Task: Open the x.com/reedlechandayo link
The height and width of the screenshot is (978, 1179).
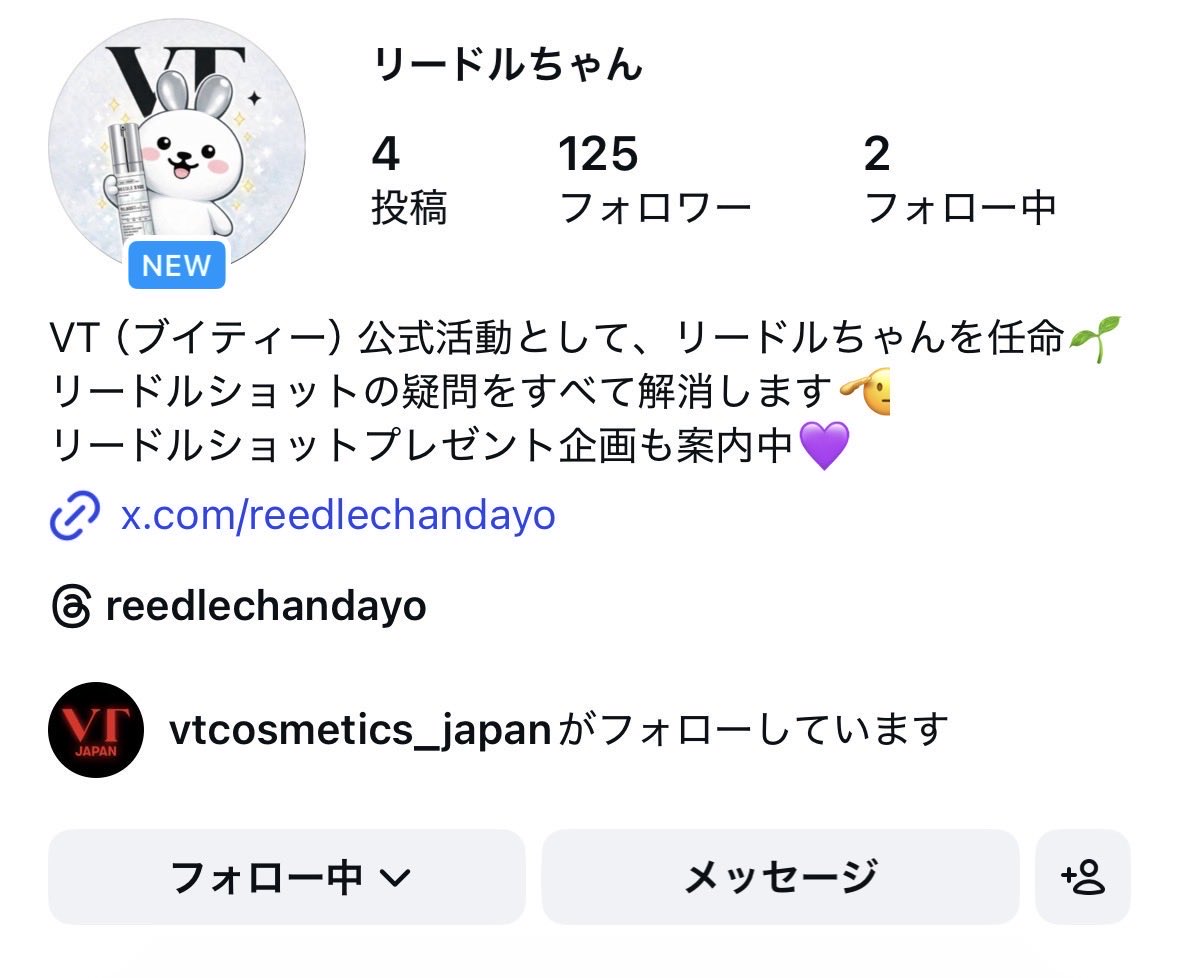Action: coord(337,515)
